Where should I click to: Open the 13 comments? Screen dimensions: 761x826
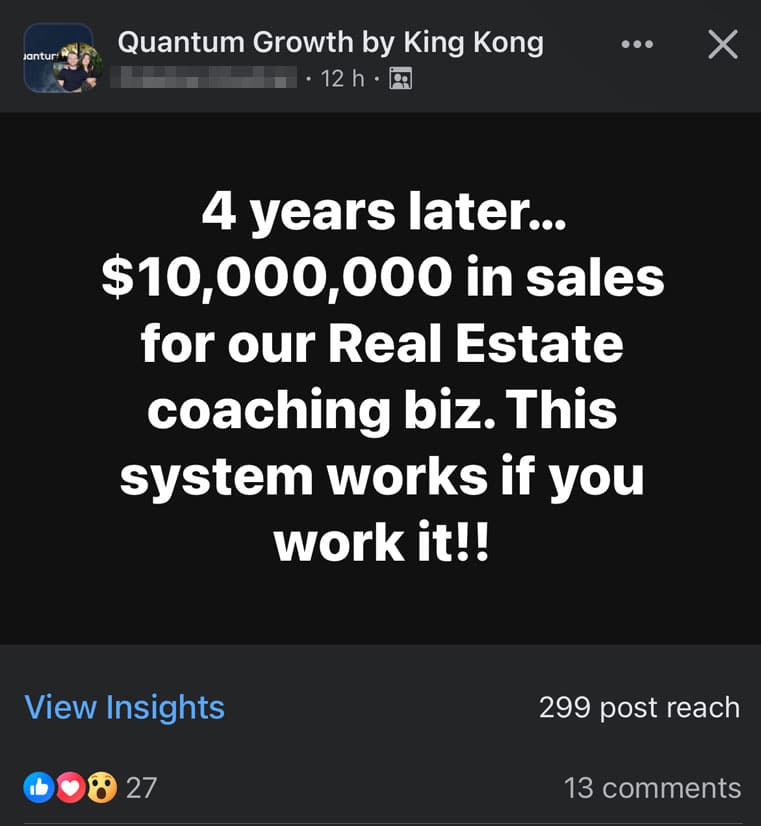(x=652, y=787)
